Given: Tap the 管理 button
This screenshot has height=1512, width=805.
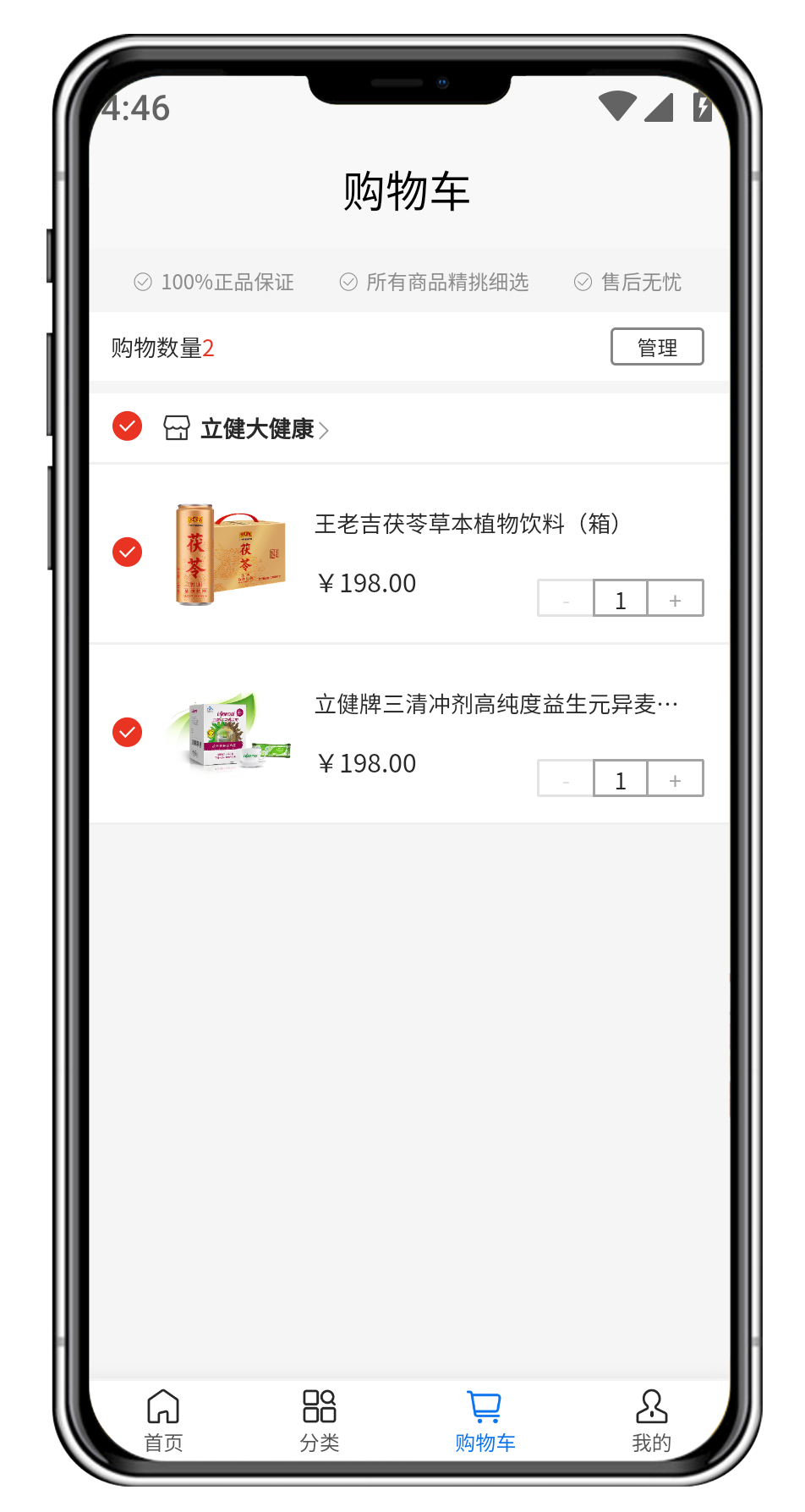Looking at the screenshot, I should coord(657,347).
